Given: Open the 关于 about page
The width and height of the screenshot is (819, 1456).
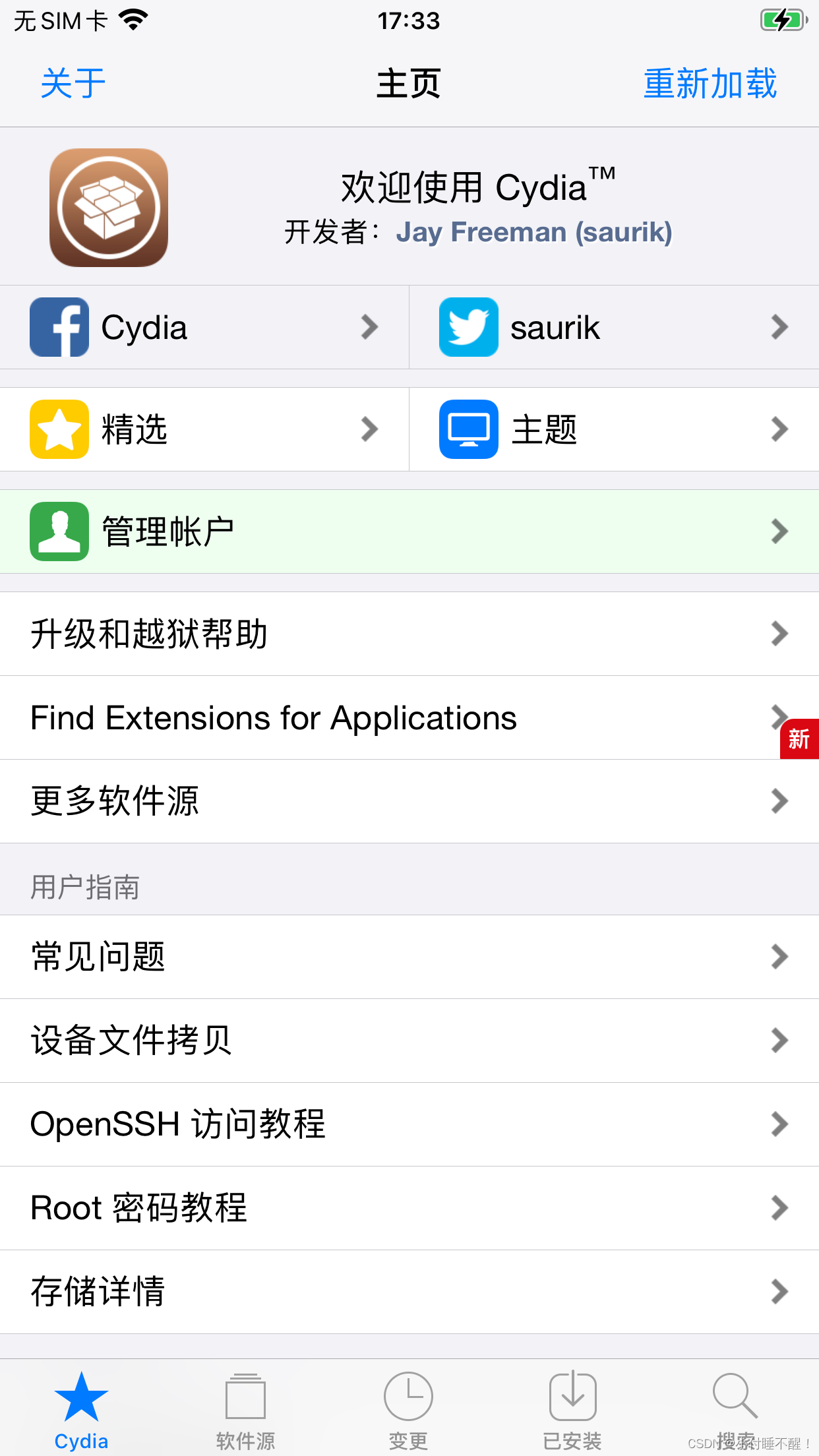Looking at the screenshot, I should tap(71, 83).
